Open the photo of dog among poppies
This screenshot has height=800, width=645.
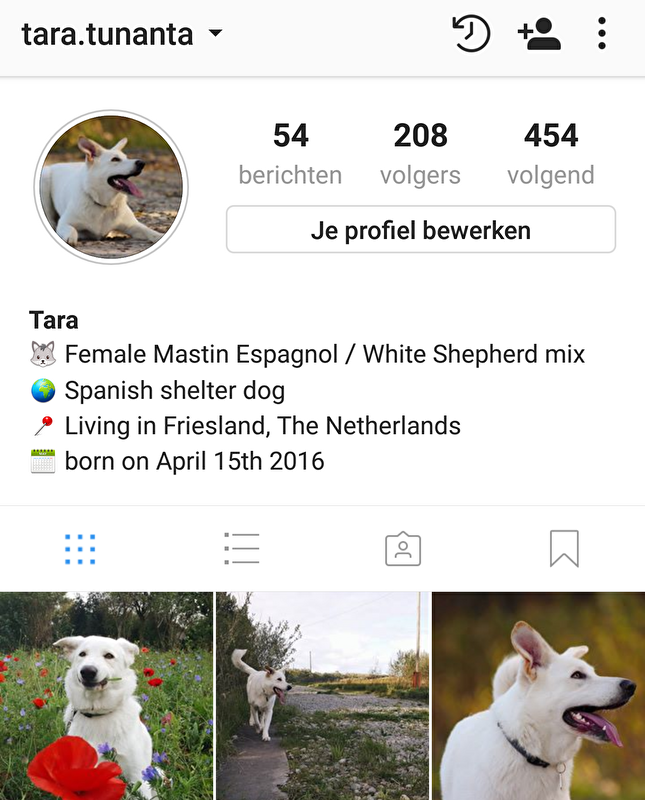[x=106, y=696]
